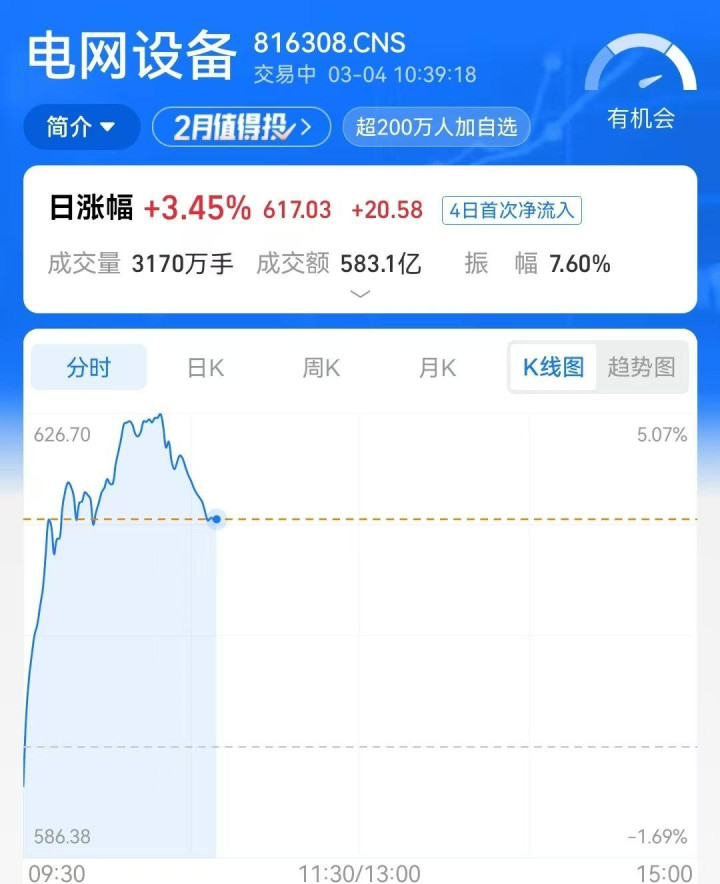Select the 分时 chart tab
The image size is (720, 884).
[89, 368]
